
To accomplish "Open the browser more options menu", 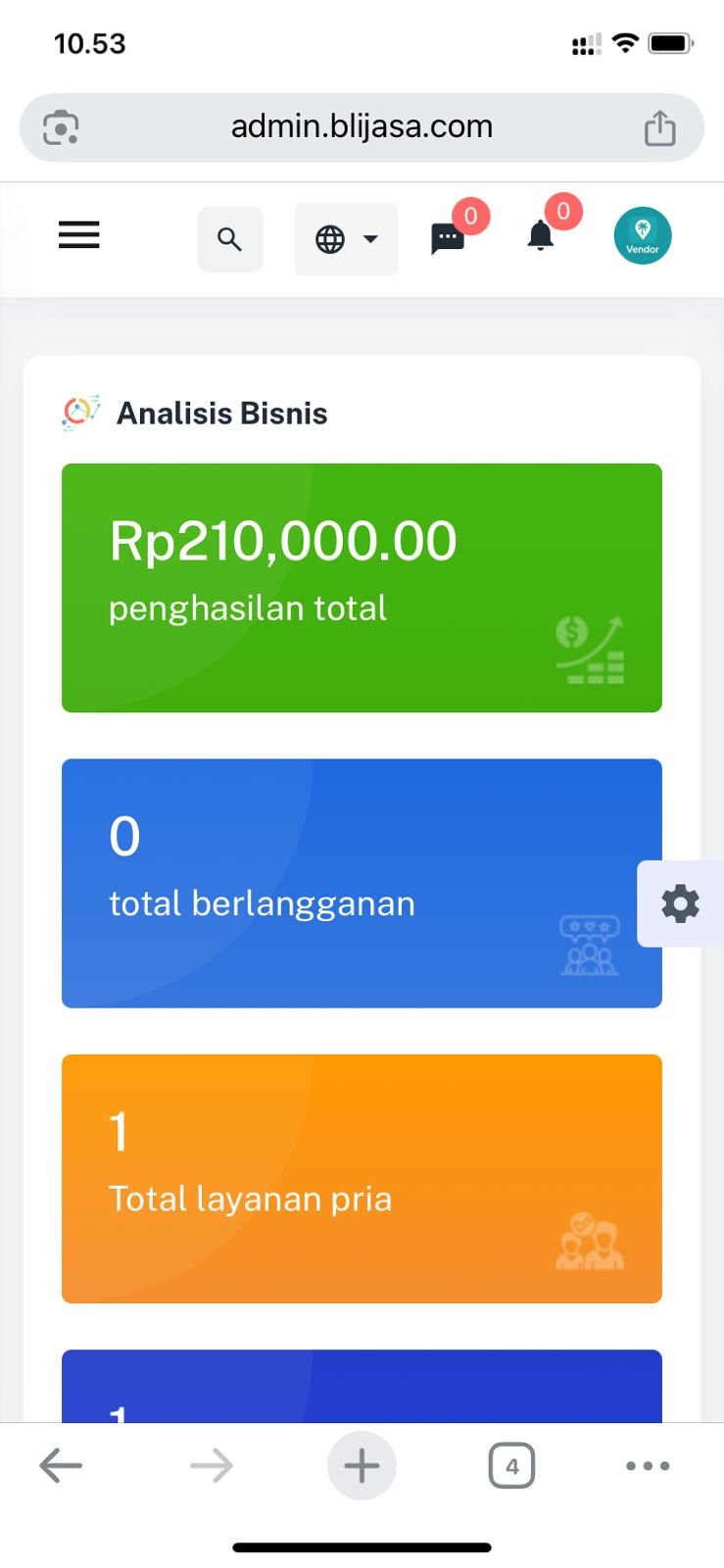I will point(648,1465).
